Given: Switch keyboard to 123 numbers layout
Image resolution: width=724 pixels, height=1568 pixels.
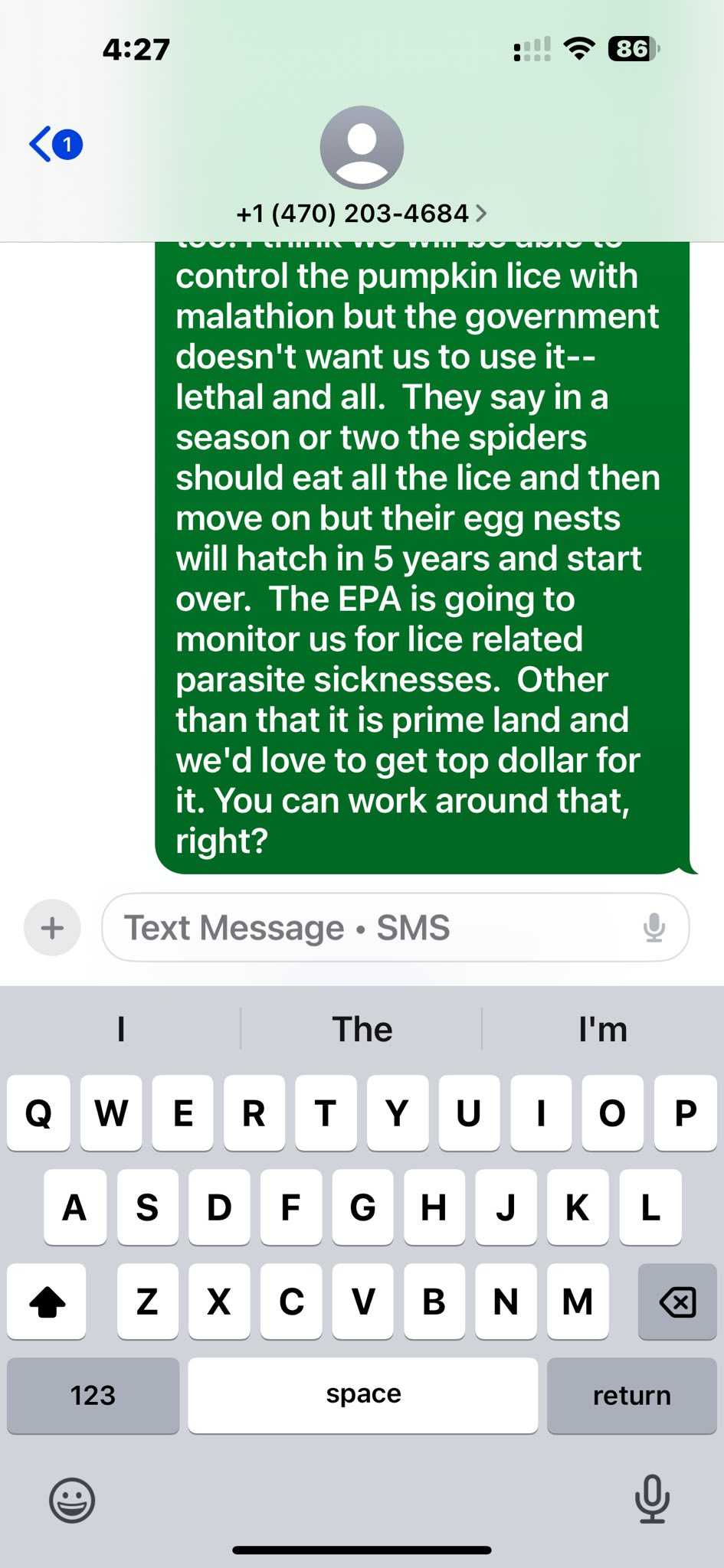Looking at the screenshot, I should pos(93,1395).
